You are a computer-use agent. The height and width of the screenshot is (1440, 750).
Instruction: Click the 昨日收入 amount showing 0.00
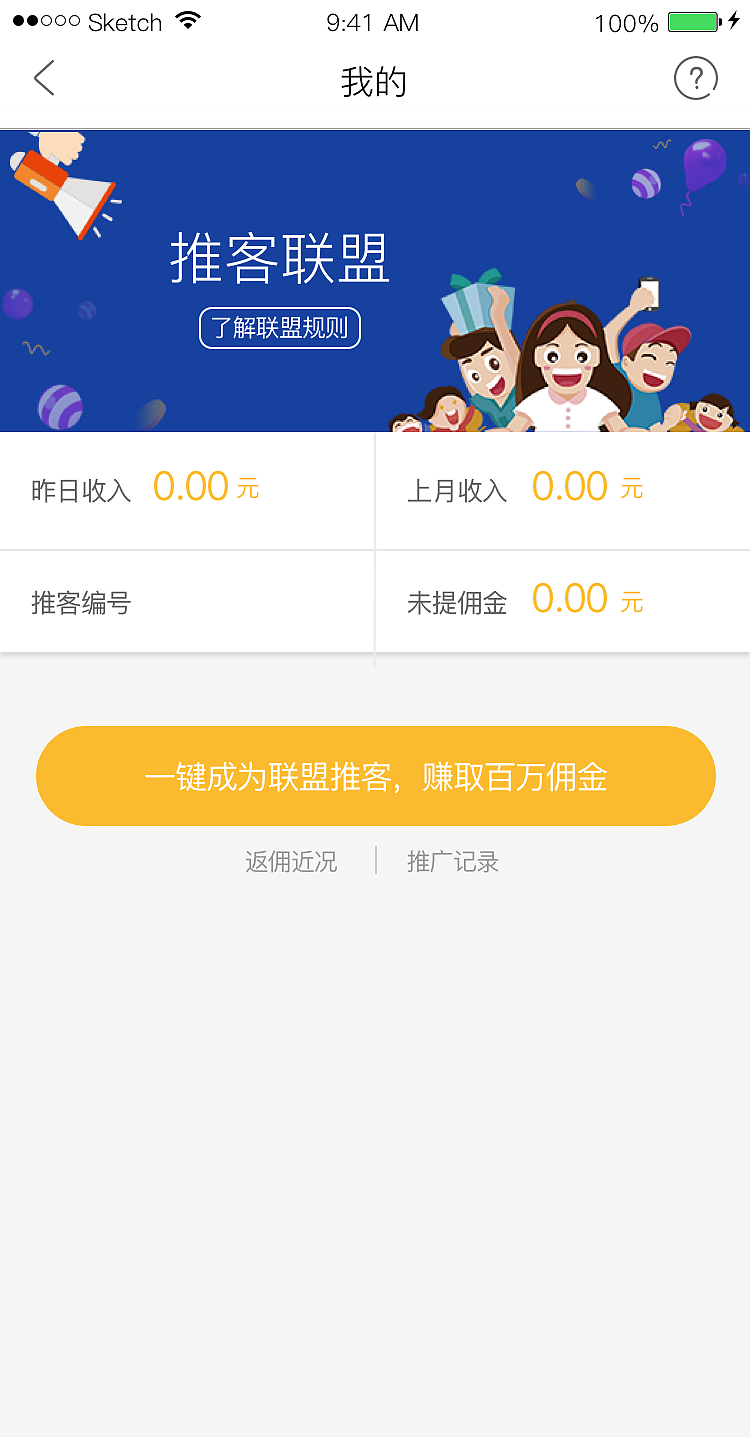(x=205, y=487)
